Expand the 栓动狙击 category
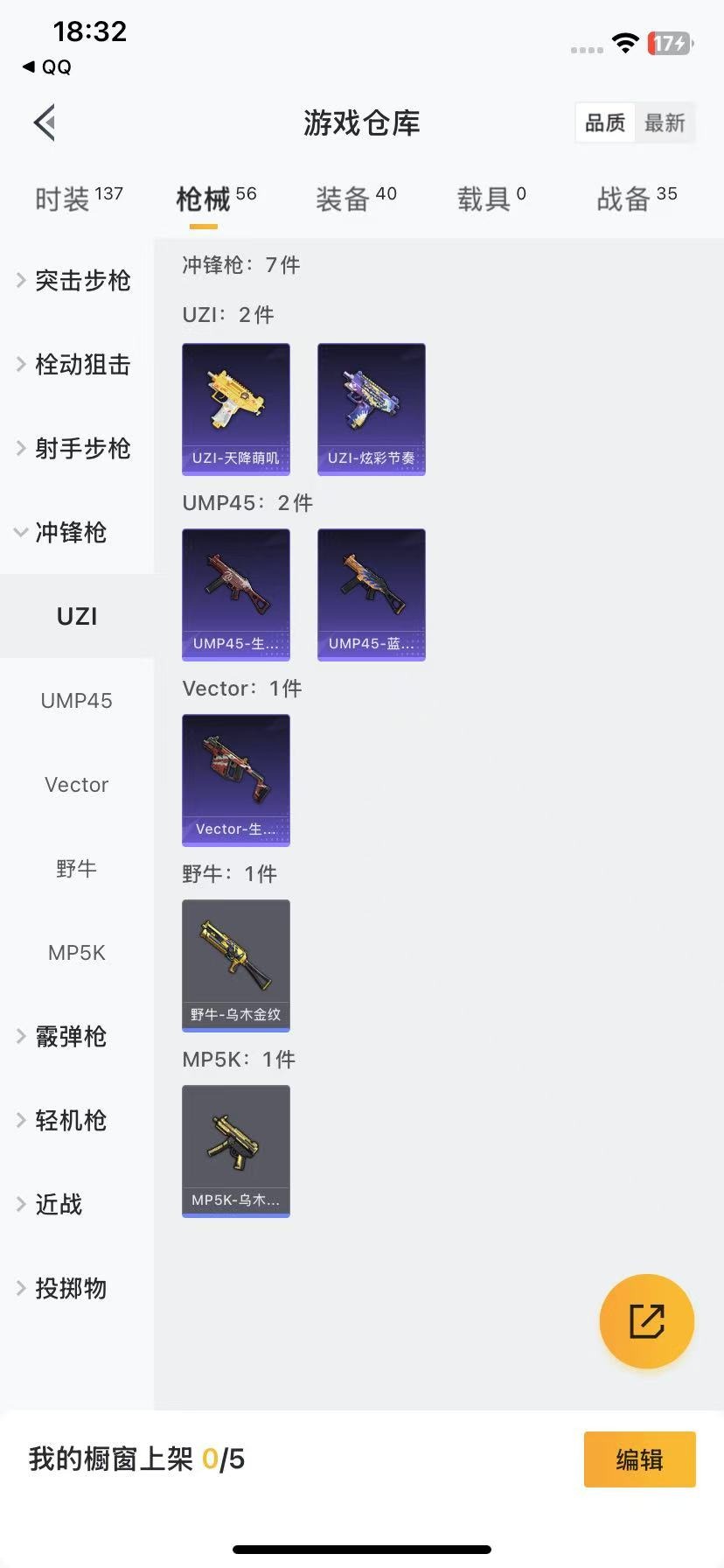The height and width of the screenshot is (1568, 724). click(x=76, y=364)
